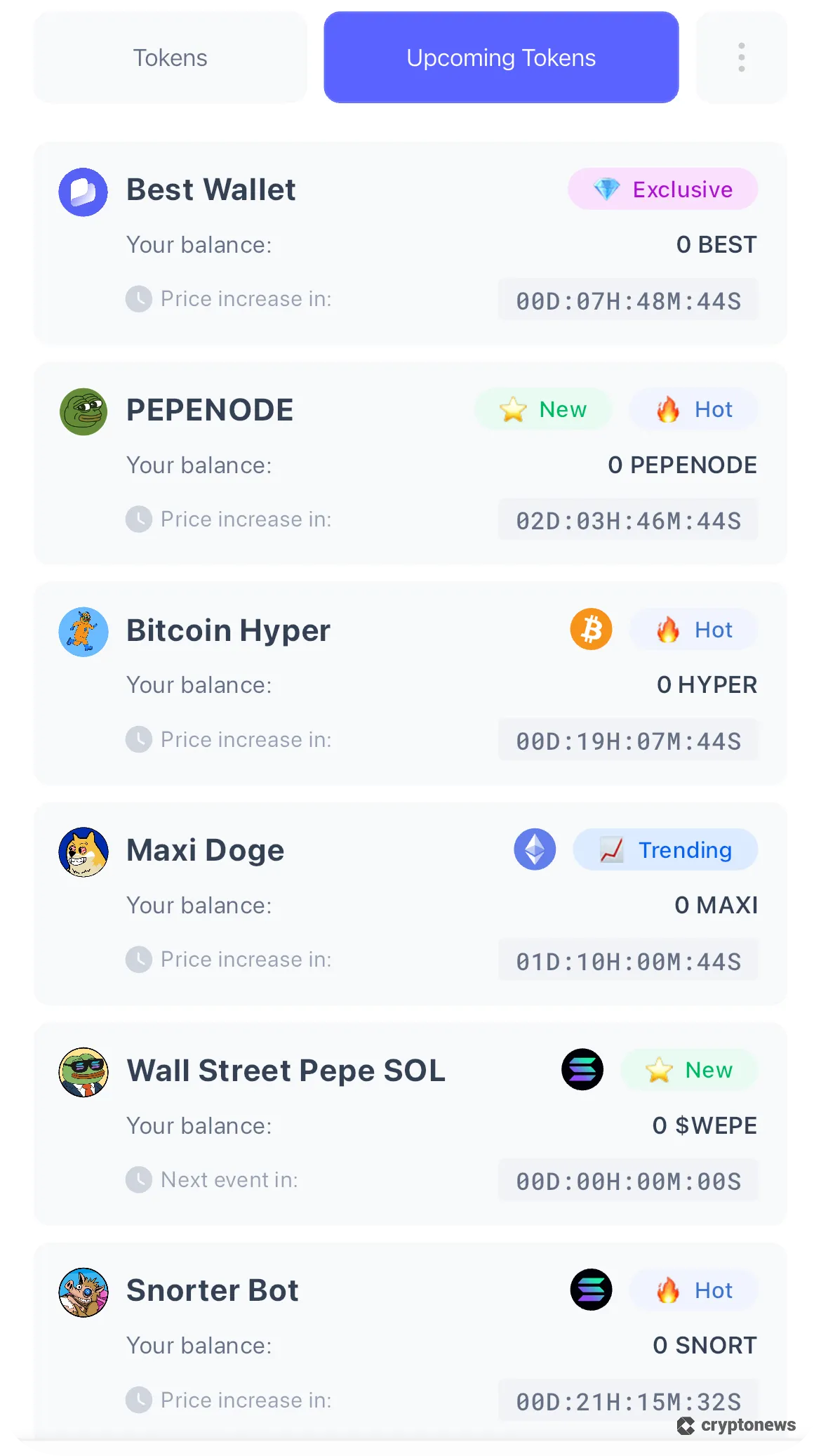The width and height of the screenshot is (821, 1456).
Task: Click the Ethereum icon beside Maxi Doge
Action: click(x=535, y=849)
